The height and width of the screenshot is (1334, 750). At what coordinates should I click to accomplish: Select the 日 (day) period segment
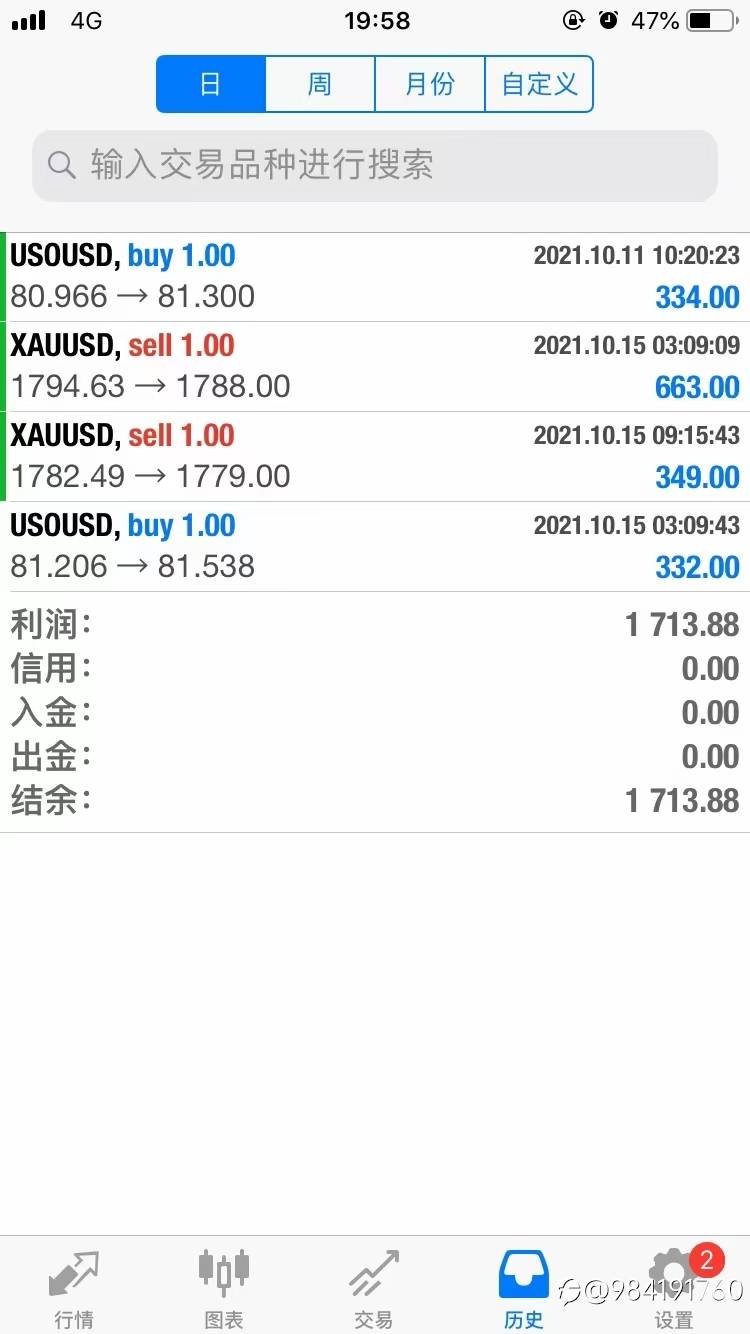211,84
